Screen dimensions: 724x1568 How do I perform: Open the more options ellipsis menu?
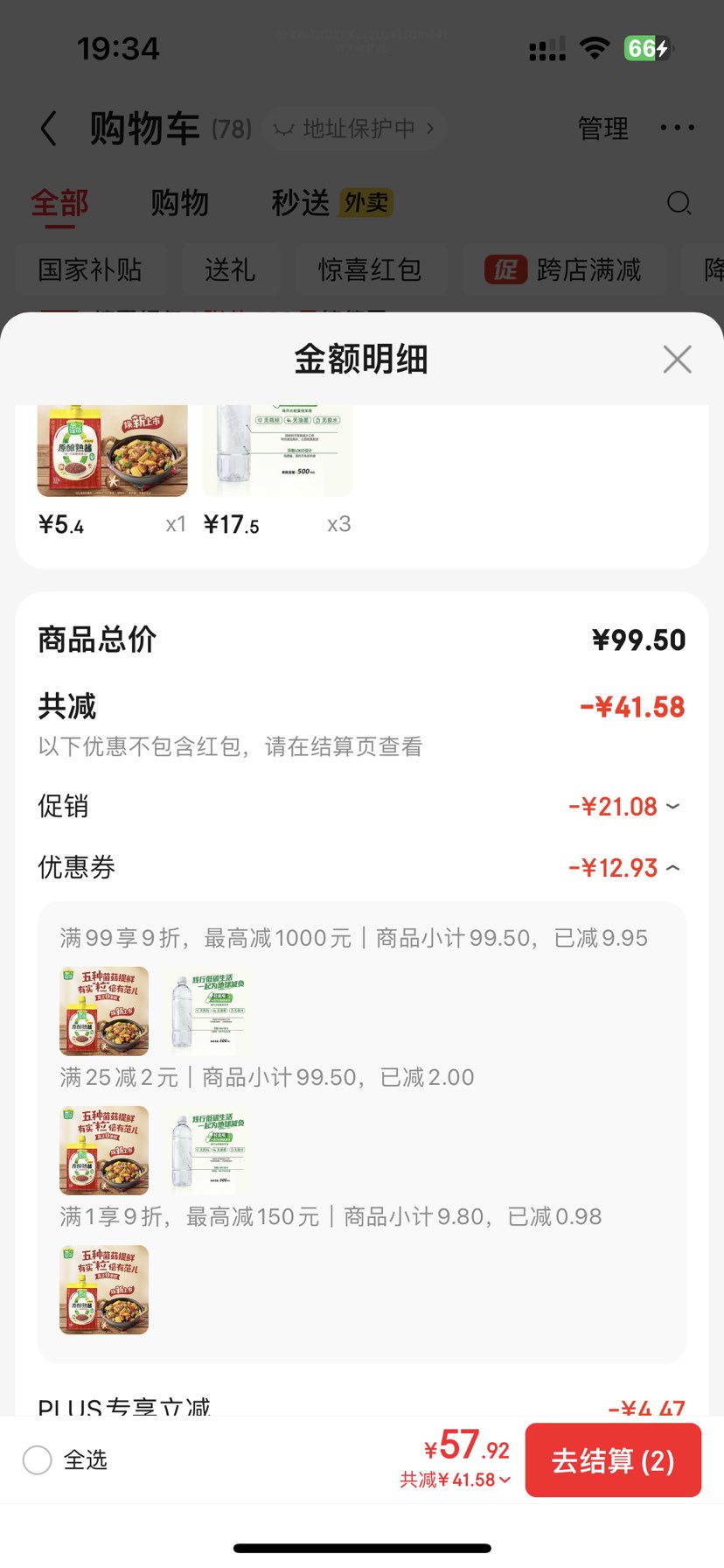pos(677,128)
